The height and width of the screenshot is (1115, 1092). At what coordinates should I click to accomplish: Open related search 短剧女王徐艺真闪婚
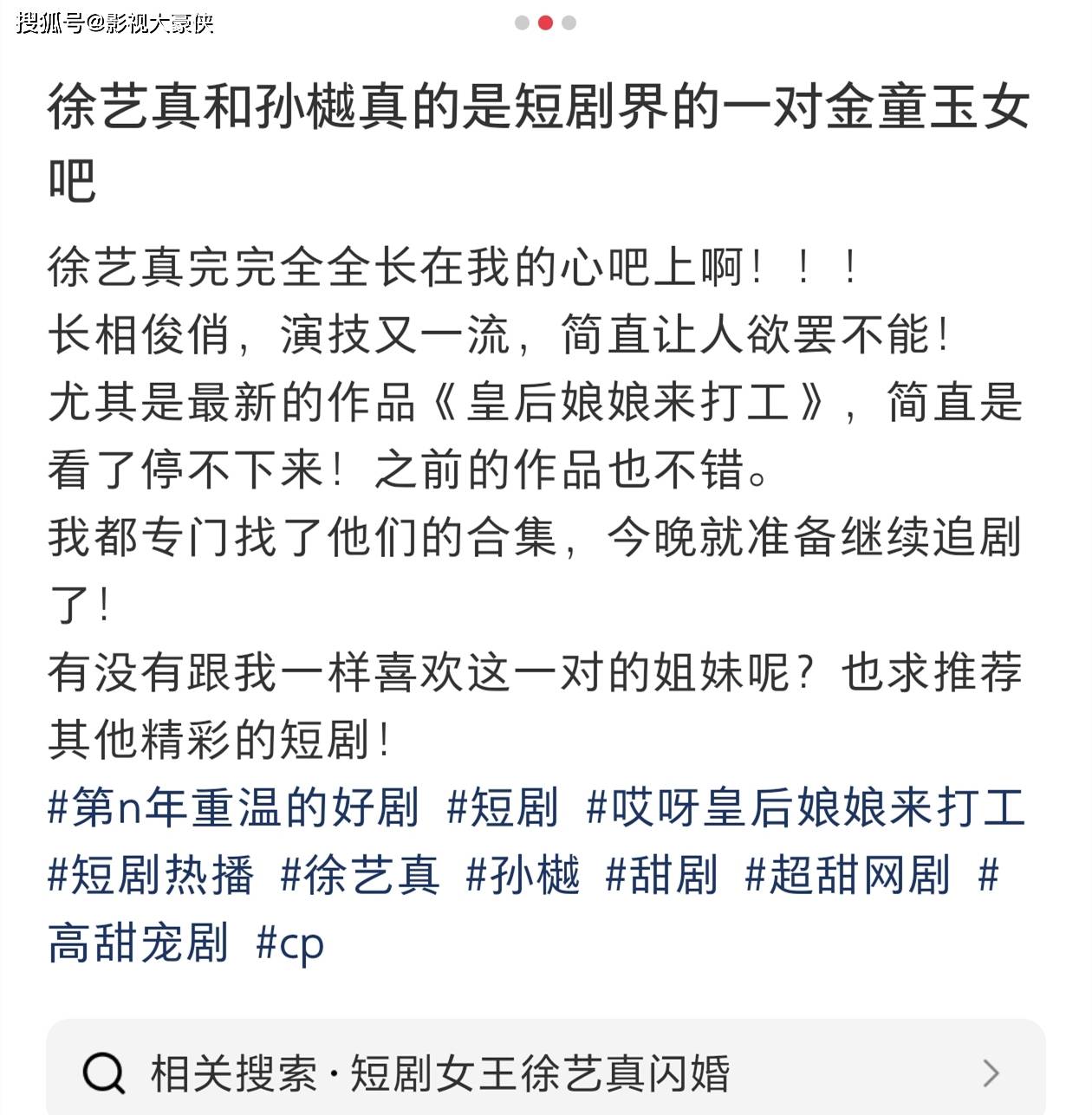[544, 1074]
